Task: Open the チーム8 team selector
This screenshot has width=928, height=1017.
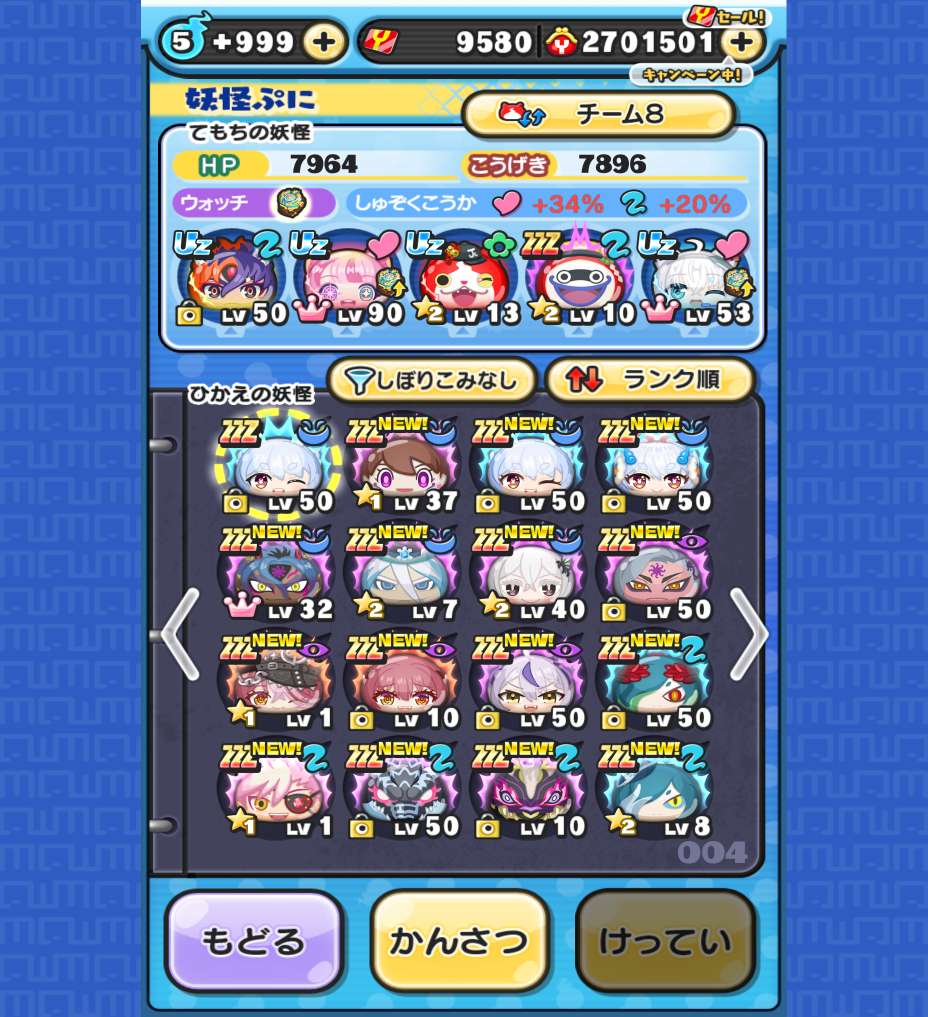Action: click(598, 114)
